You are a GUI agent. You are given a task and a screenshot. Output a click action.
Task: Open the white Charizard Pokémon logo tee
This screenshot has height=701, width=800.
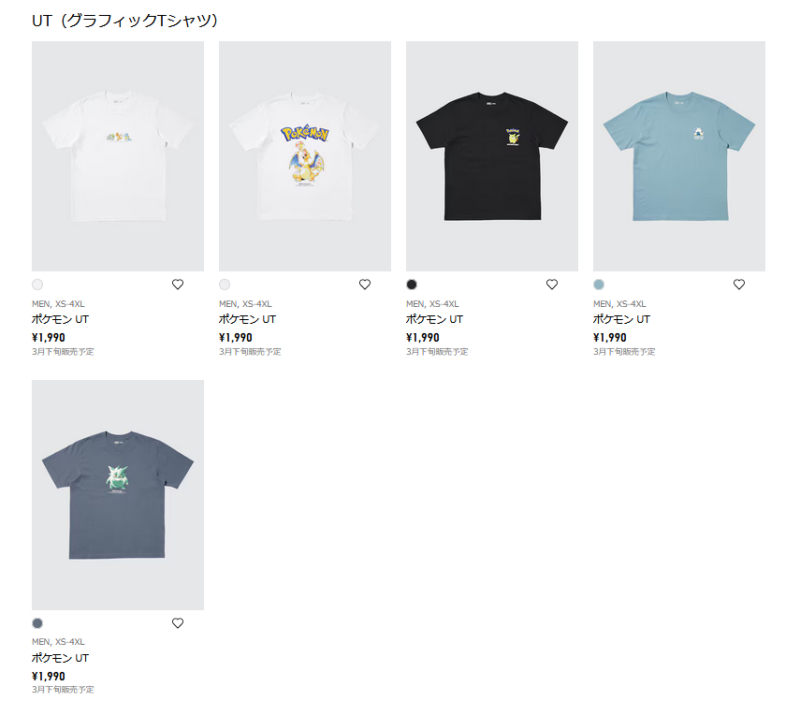click(x=305, y=156)
